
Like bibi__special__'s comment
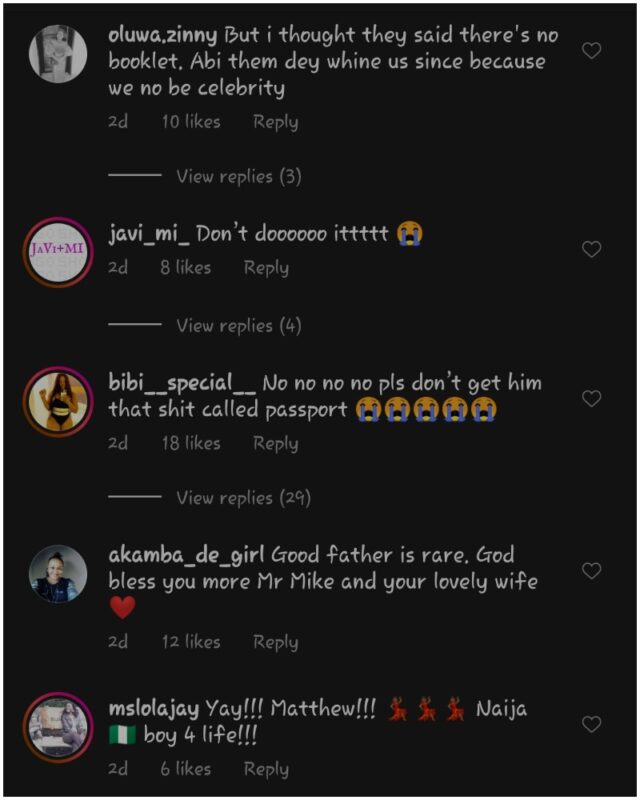(x=591, y=398)
